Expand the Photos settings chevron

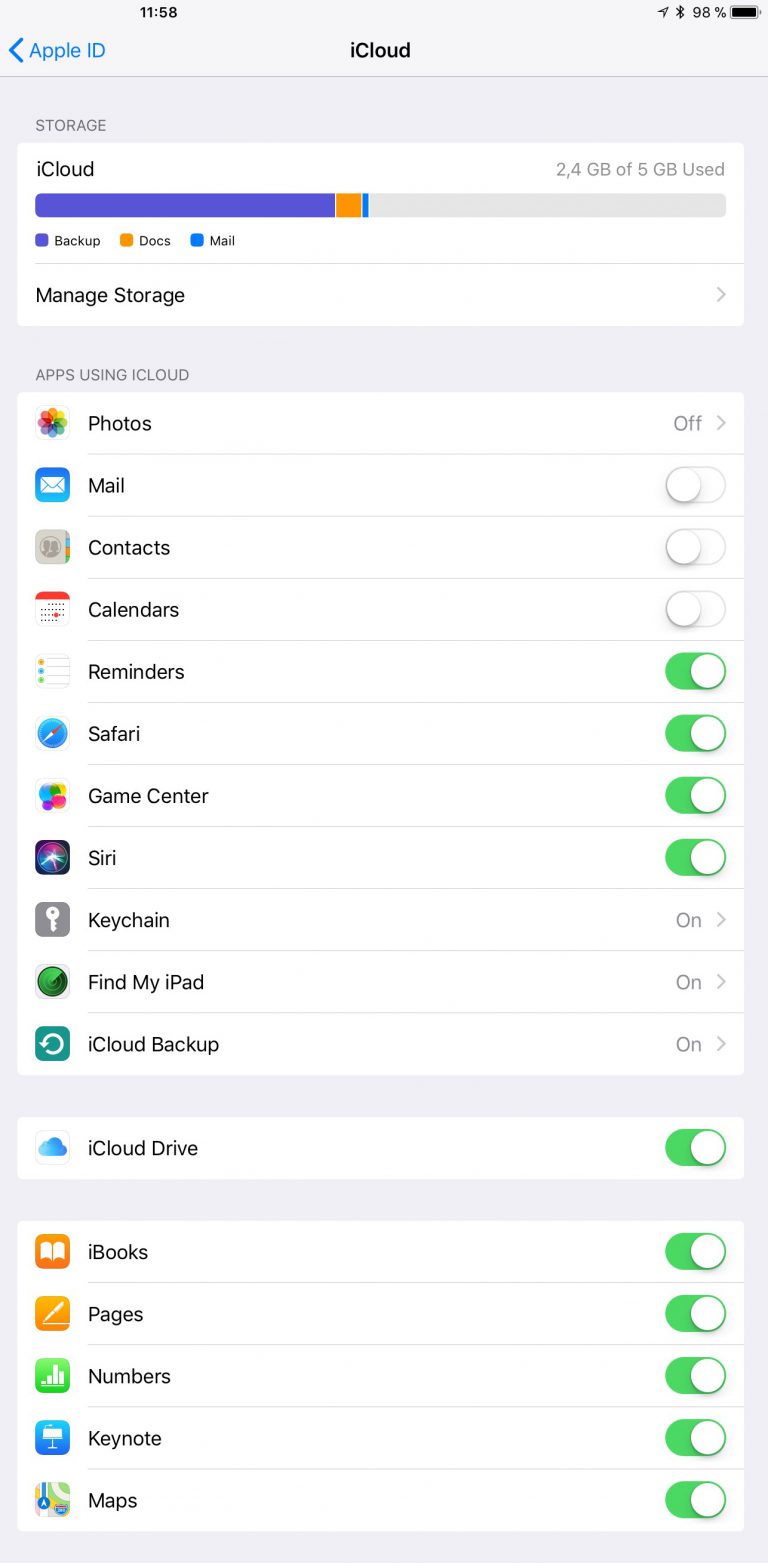tap(720, 423)
